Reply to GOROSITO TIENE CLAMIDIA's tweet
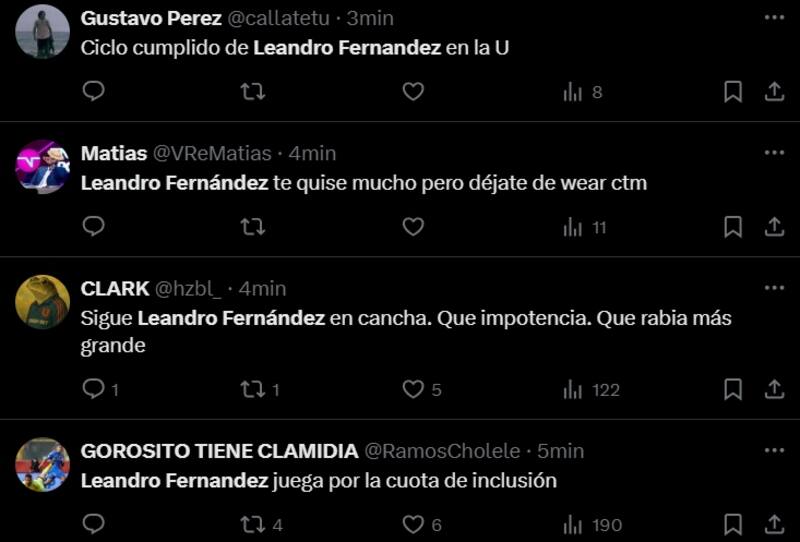 (93, 524)
